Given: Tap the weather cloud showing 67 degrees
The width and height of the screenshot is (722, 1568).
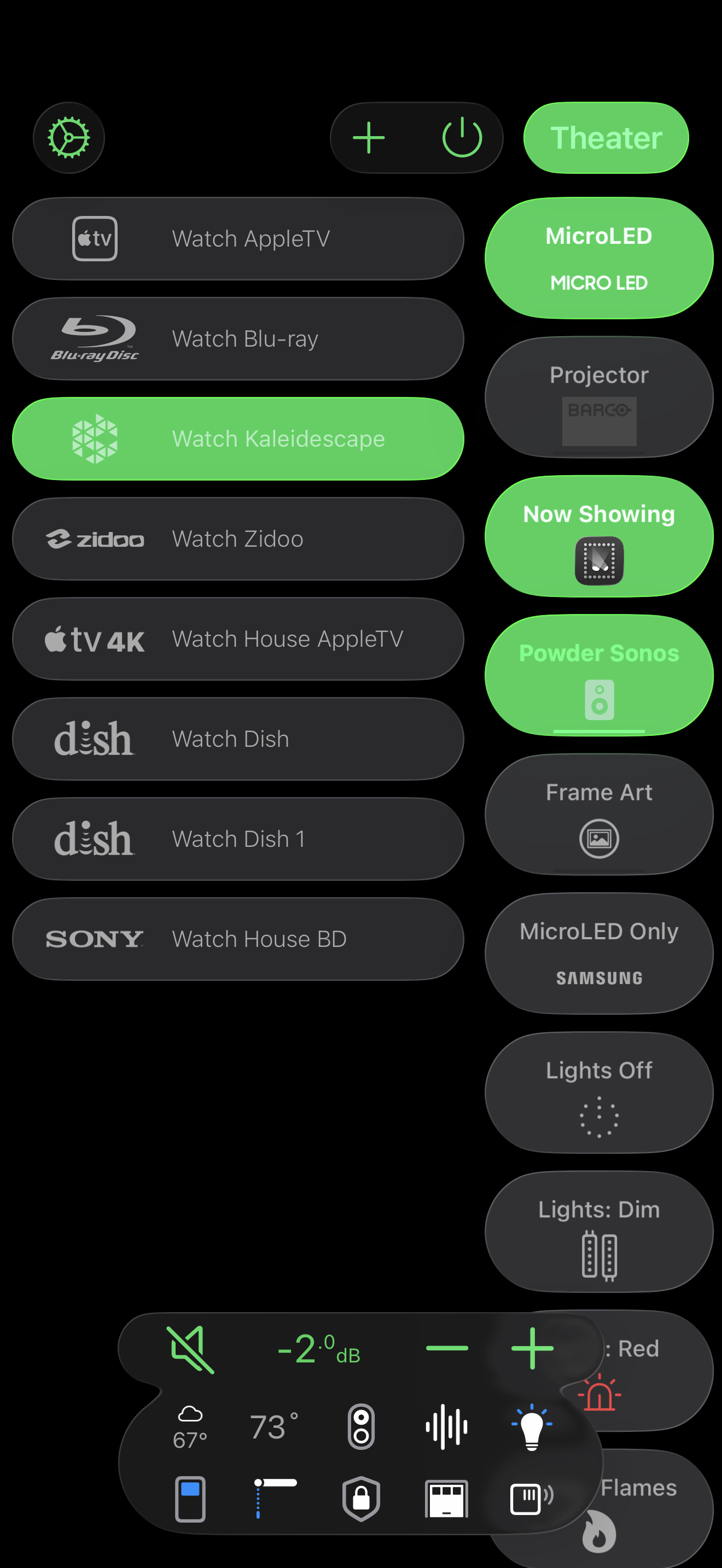Looking at the screenshot, I should tap(189, 1426).
